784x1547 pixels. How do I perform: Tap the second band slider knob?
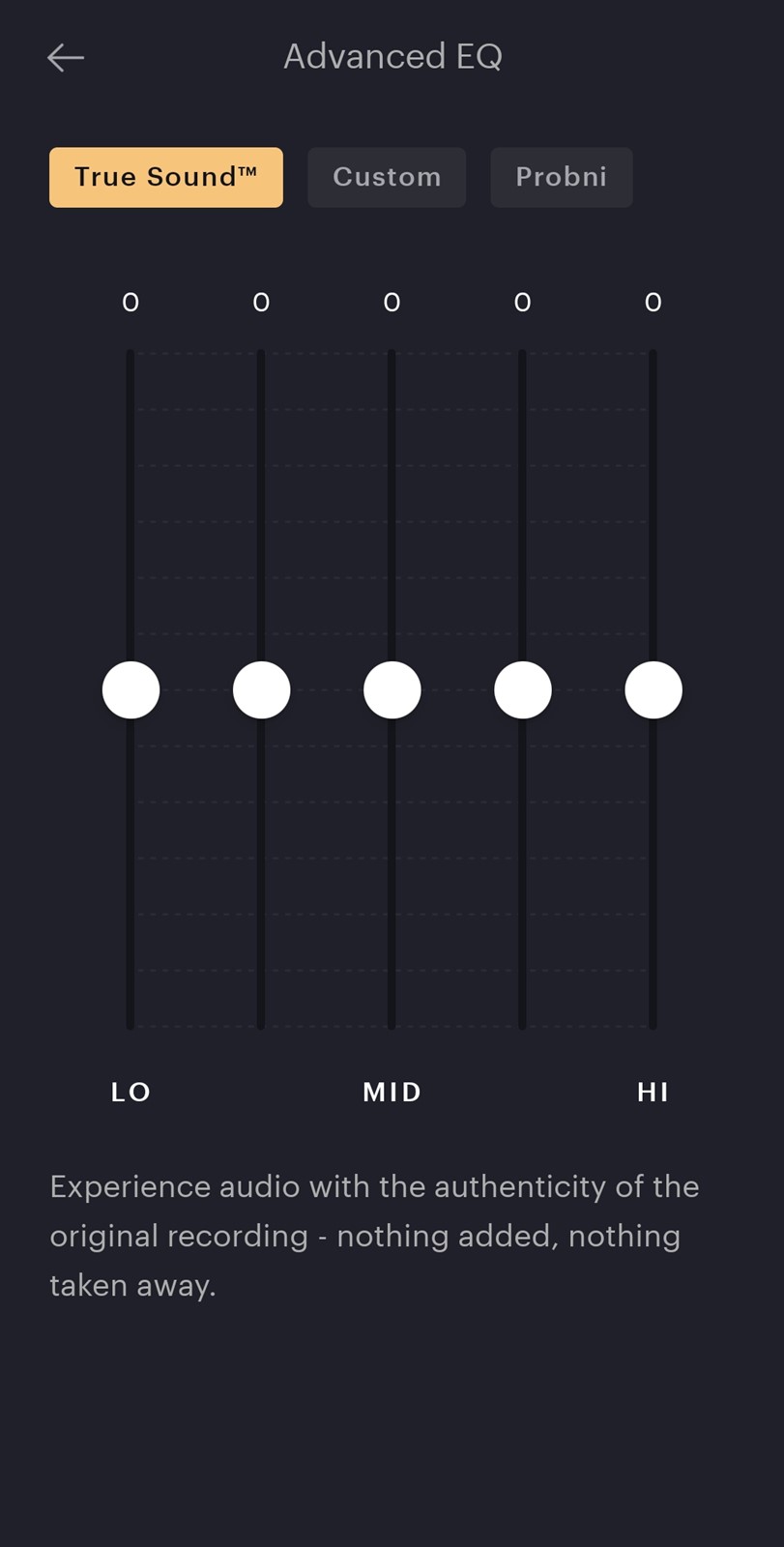pyautogui.click(x=261, y=690)
